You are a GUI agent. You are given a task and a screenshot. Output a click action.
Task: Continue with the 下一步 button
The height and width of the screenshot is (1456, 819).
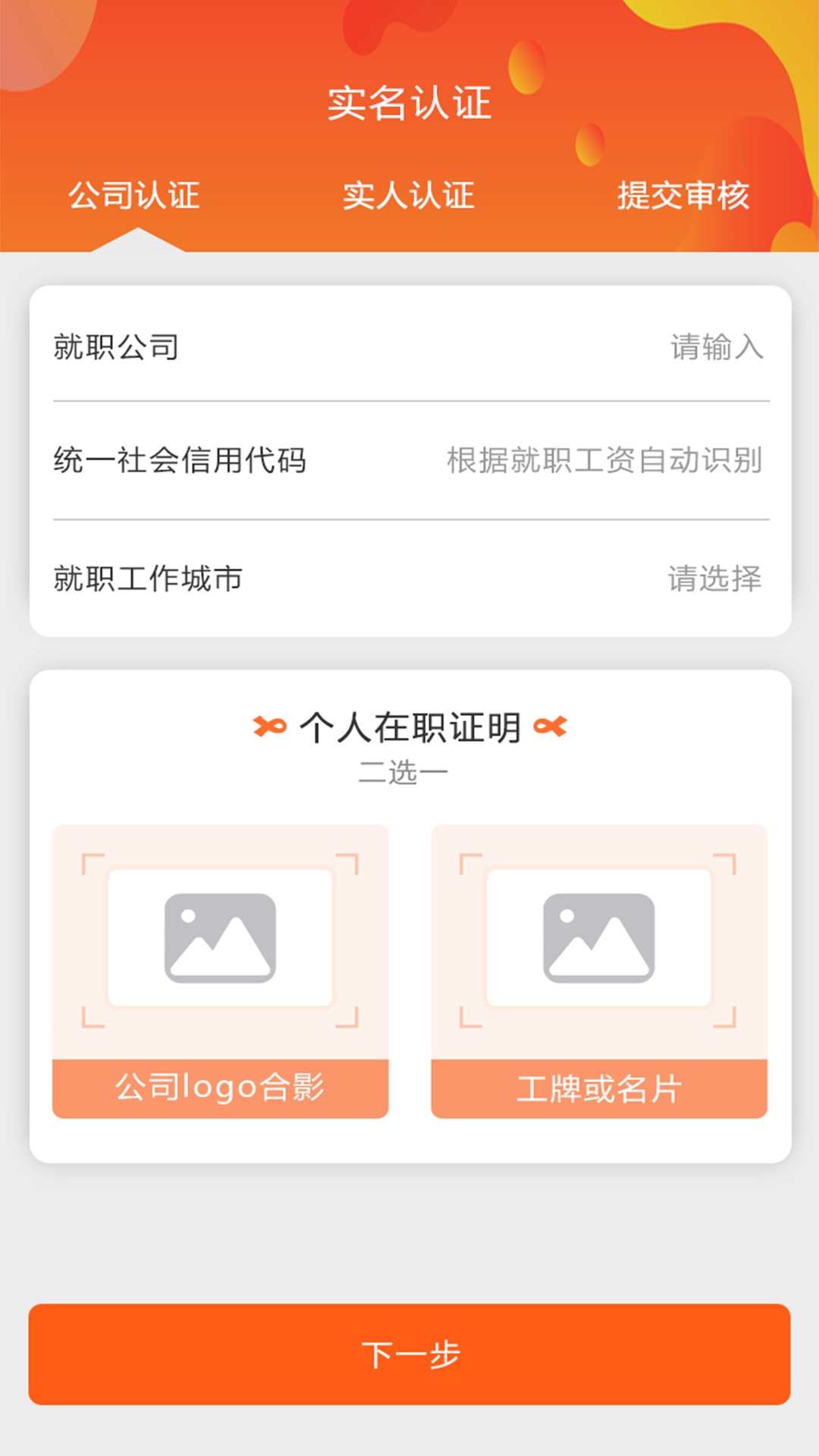pos(409,1354)
